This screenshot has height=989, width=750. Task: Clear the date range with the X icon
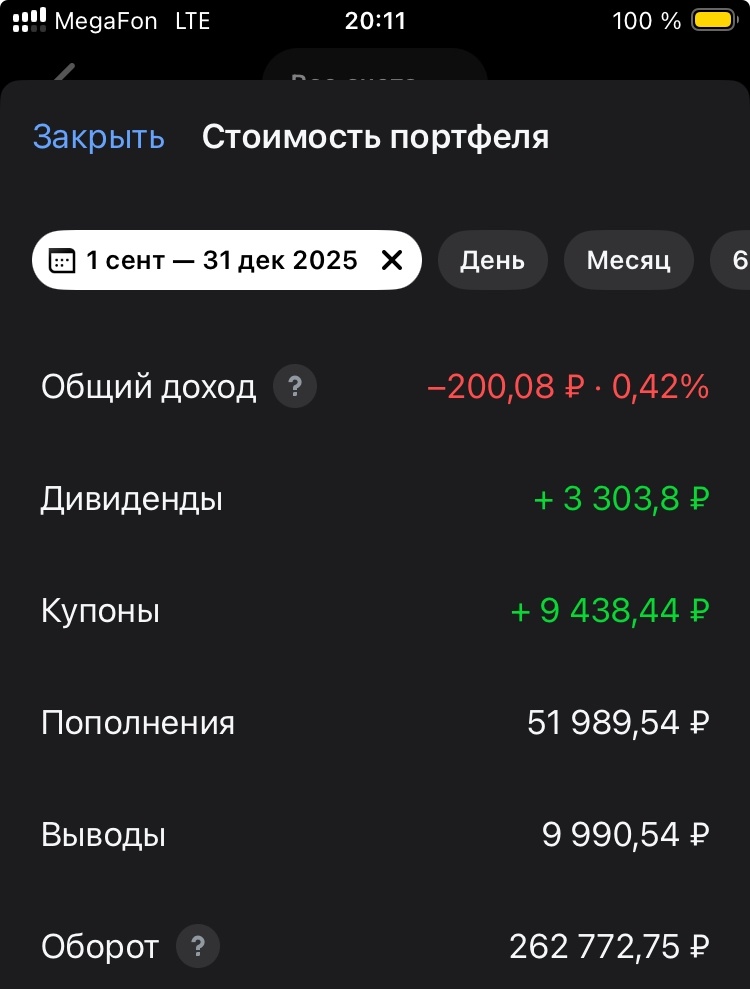(x=392, y=260)
